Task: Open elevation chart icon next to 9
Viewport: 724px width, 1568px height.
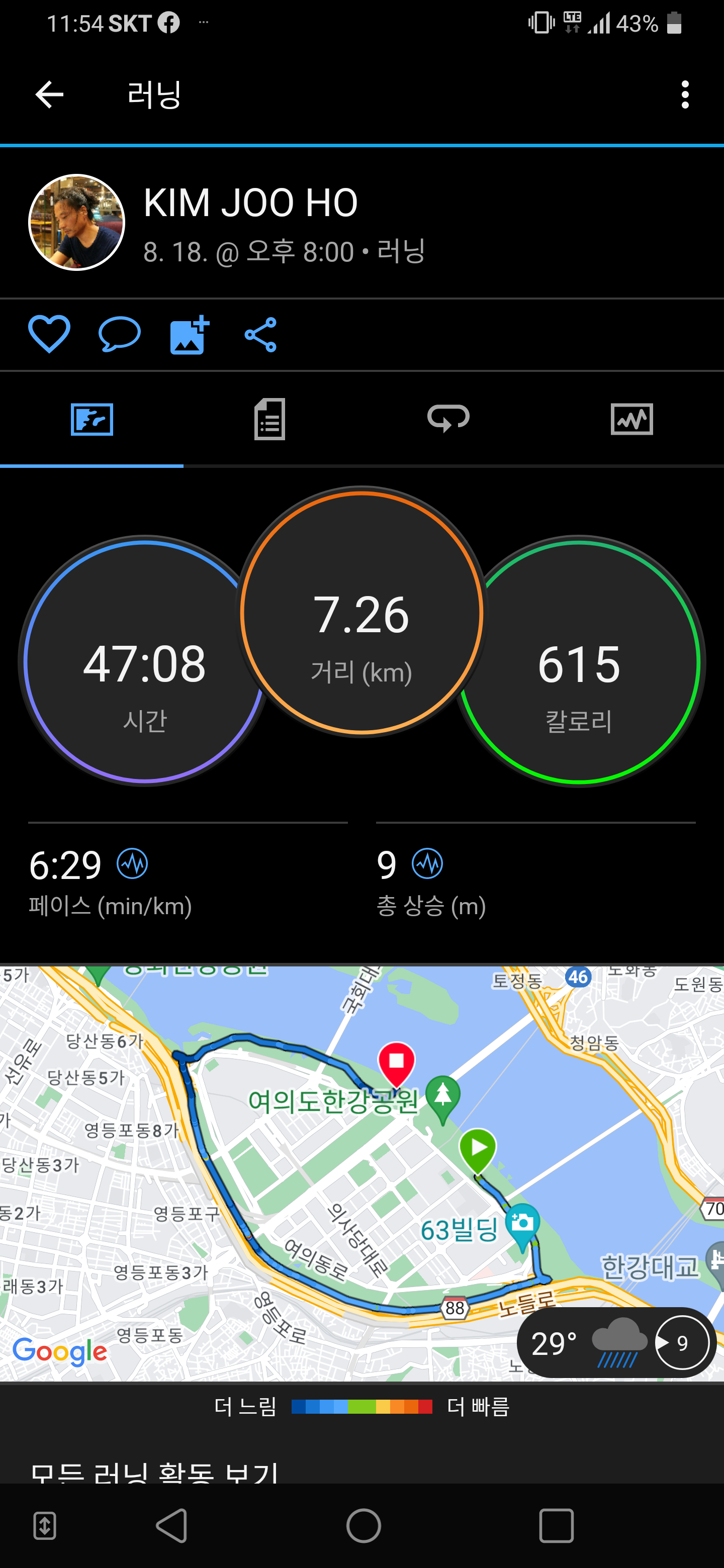Action: (x=427, y=863)
